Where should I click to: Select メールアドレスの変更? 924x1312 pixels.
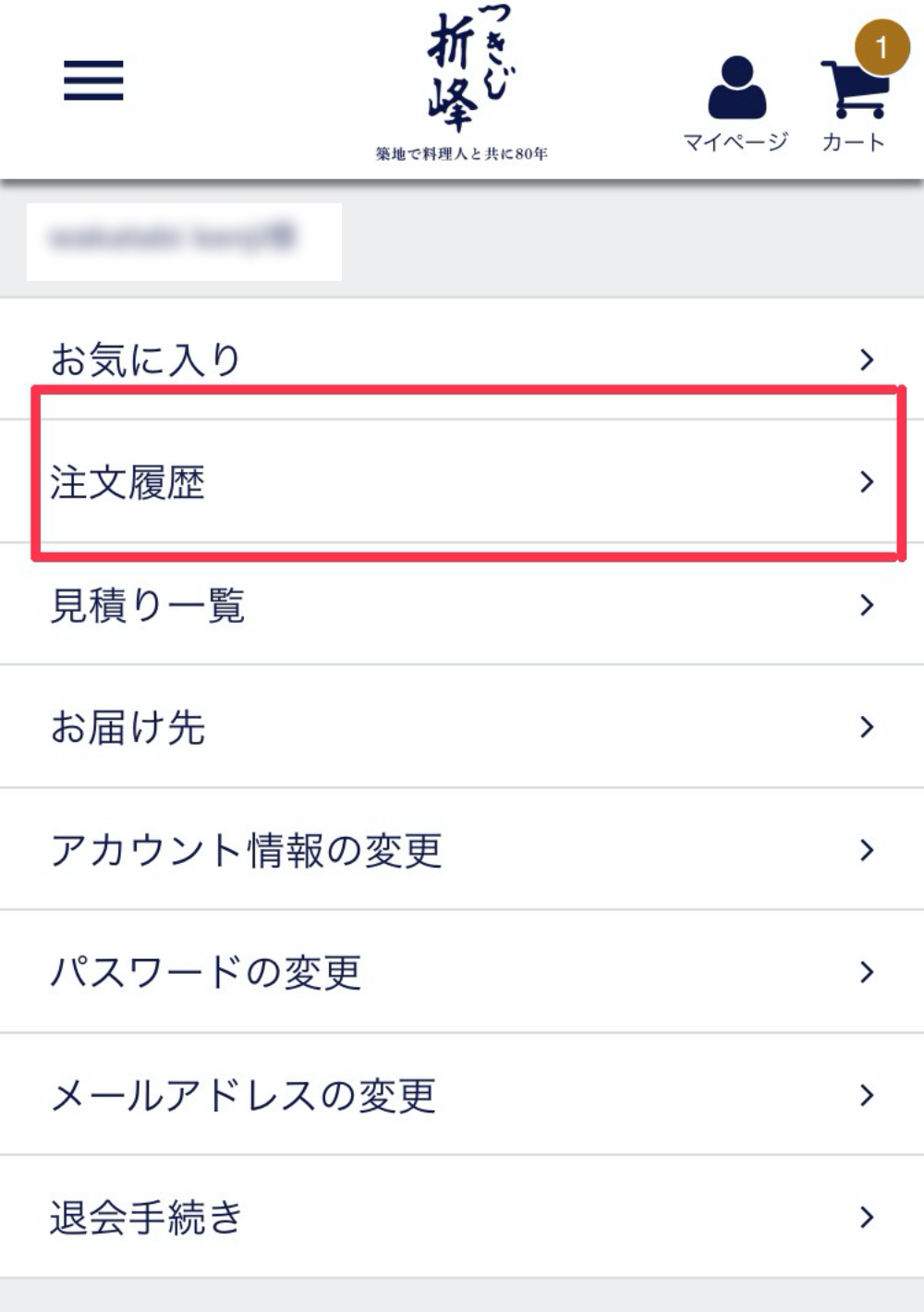click(462, 1095)
